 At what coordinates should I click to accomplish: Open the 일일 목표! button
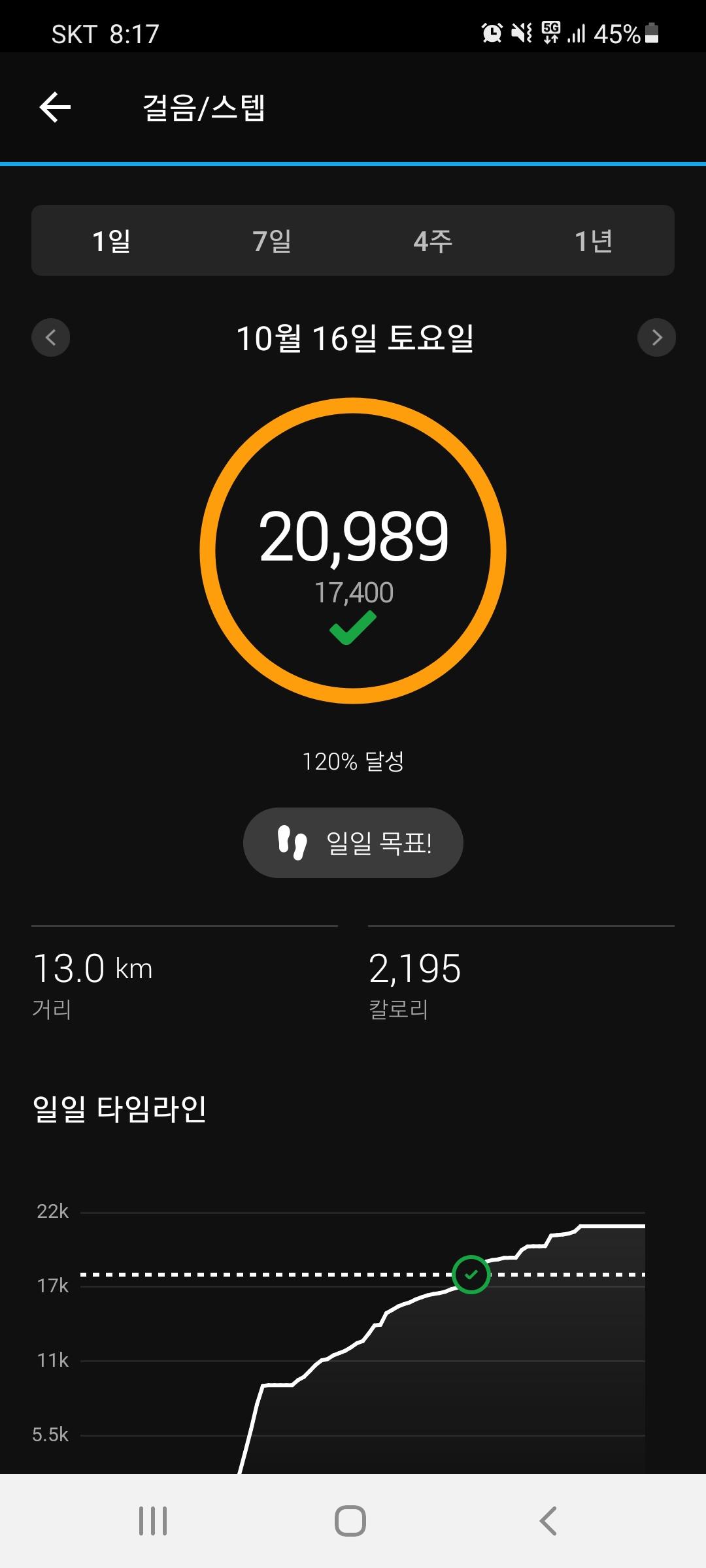(x=353, y=843)
